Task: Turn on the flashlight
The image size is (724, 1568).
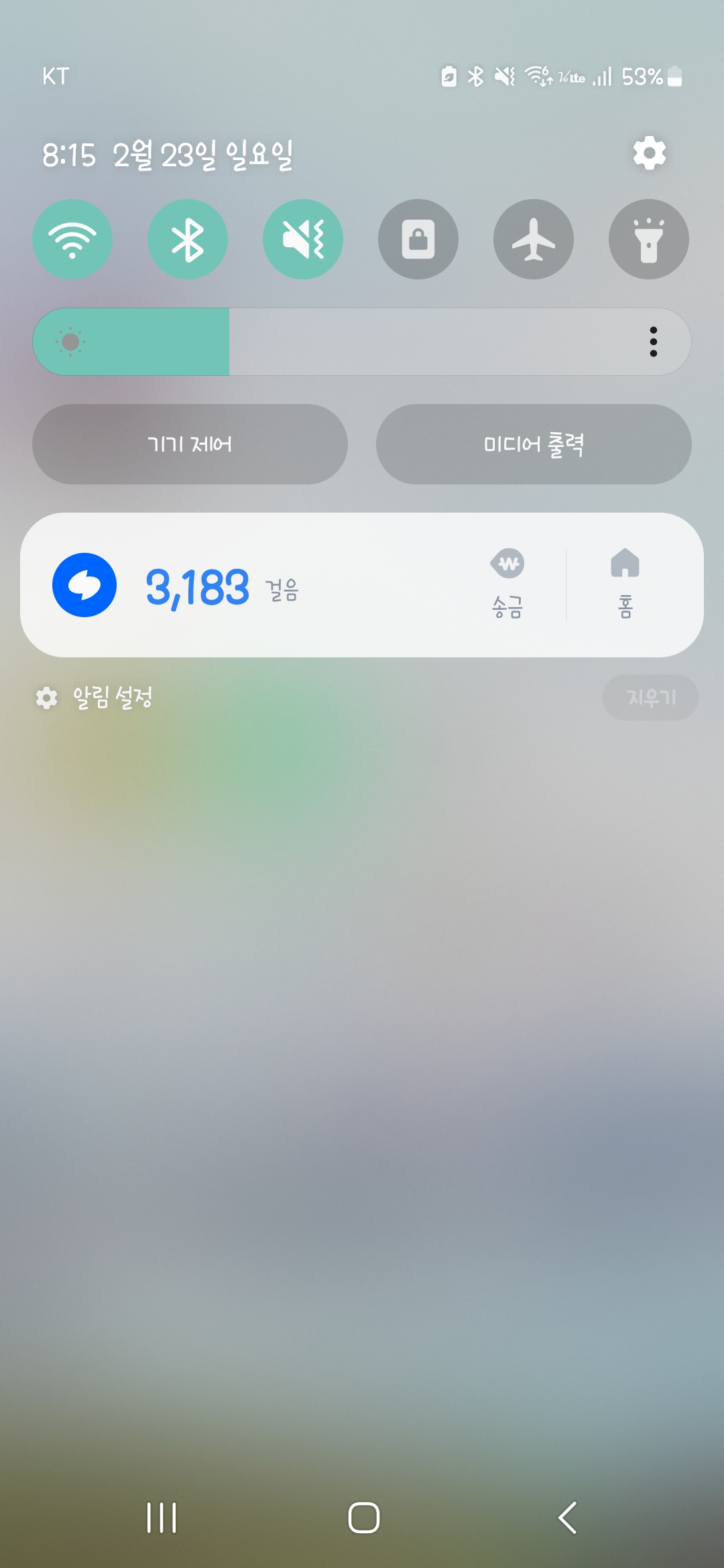Action: 648,239
